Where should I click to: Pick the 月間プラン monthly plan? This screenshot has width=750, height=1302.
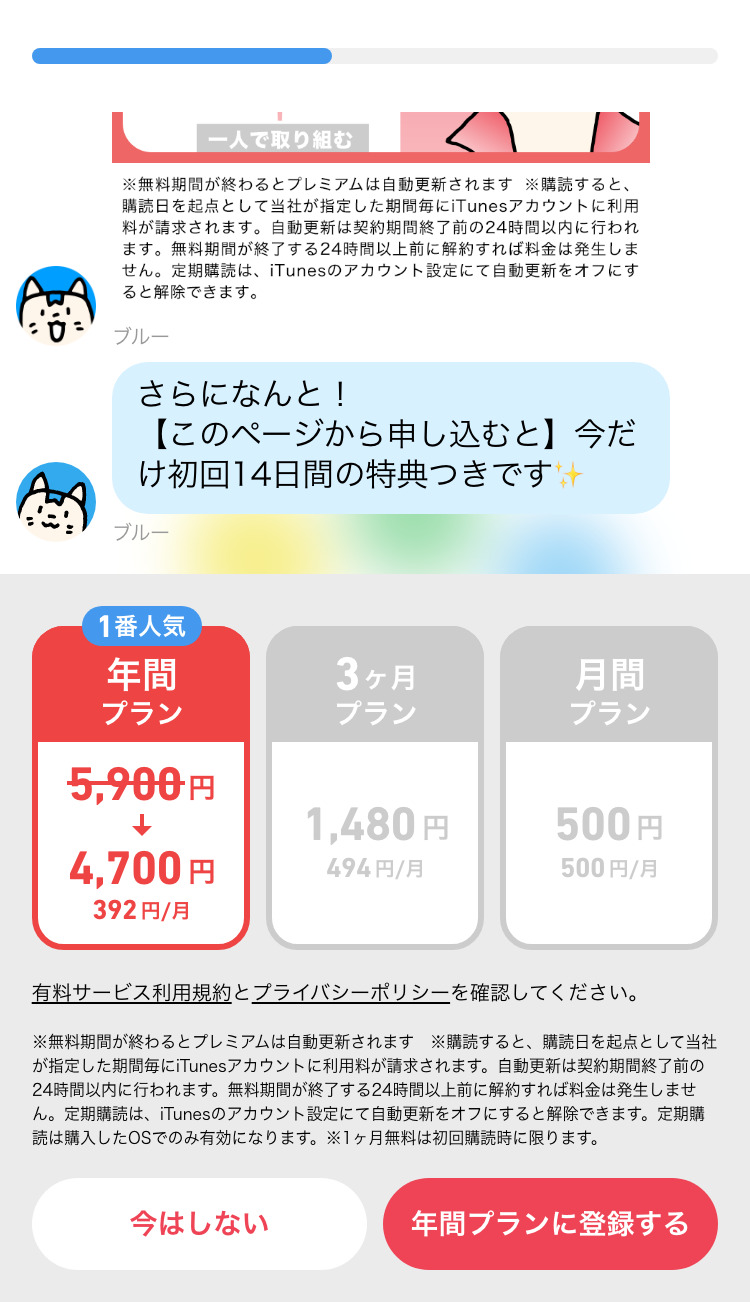609,788
